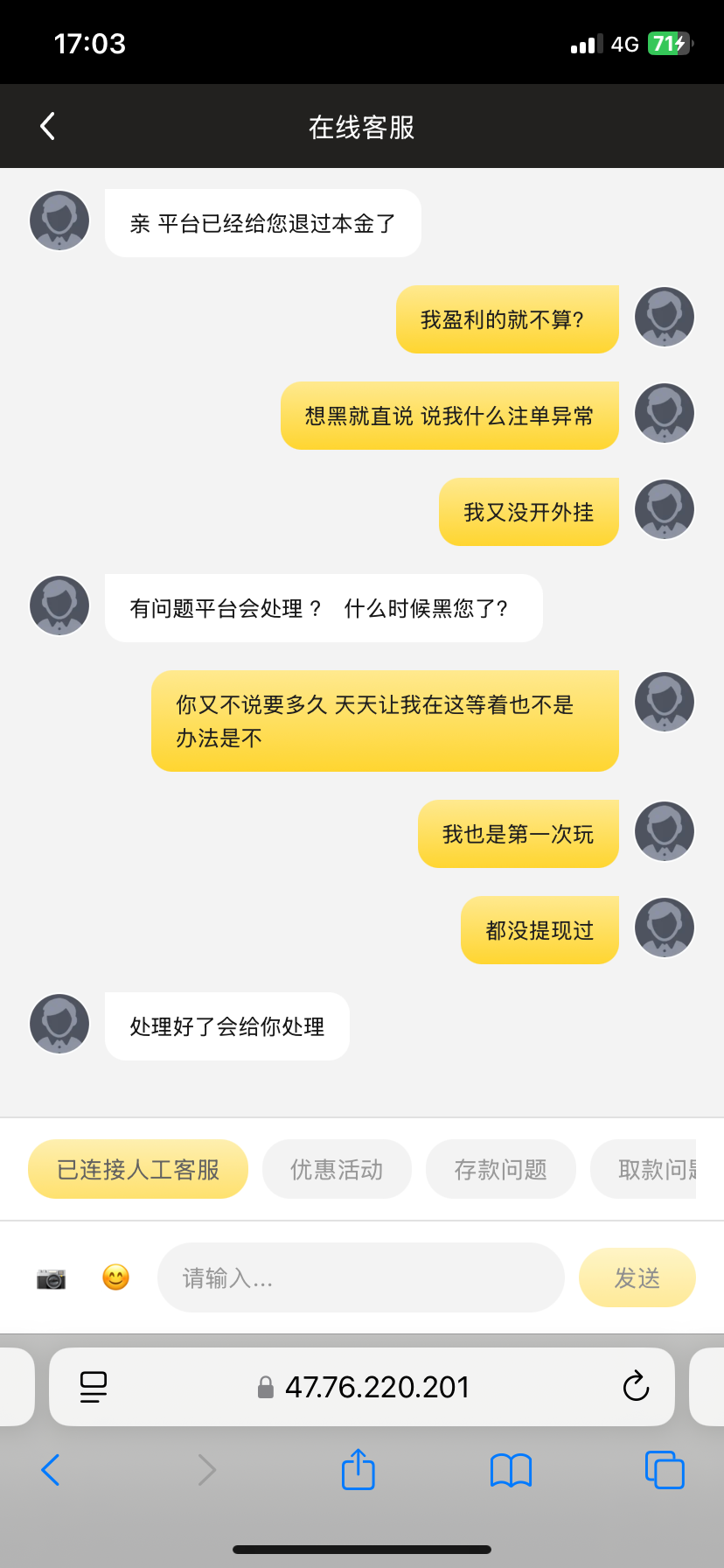This screenshot has width=724, height=1568.
Task: Open the emoji picker smiley icon
Action: point(115,1277)
